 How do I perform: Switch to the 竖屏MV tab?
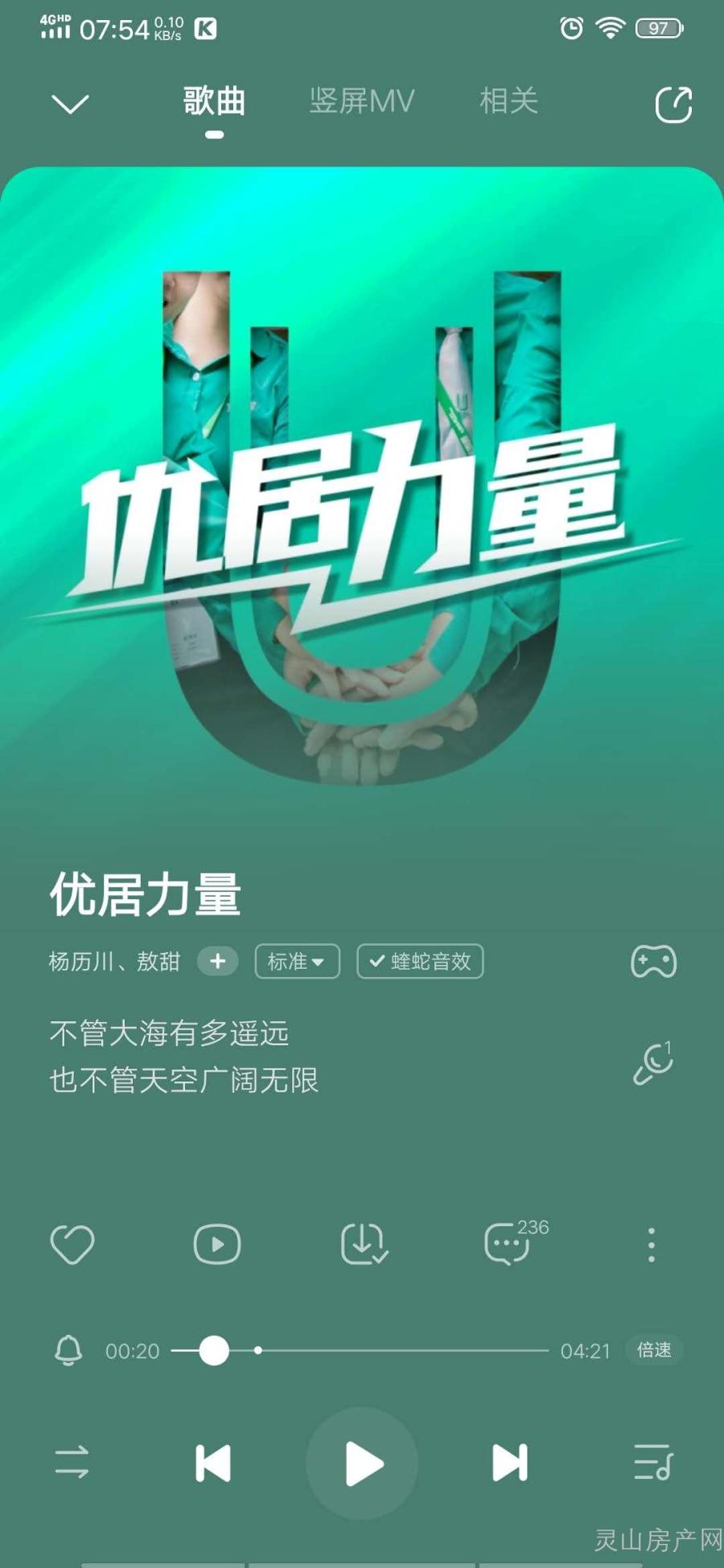pos(361,101)
